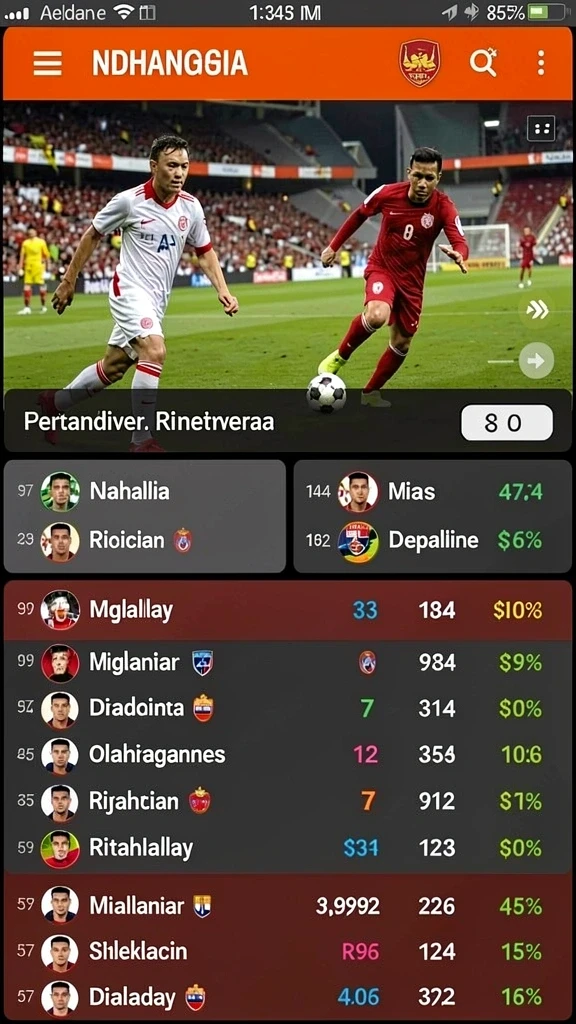
Task: Open the three-dot overflow menu
Action: tap(541, 63)
